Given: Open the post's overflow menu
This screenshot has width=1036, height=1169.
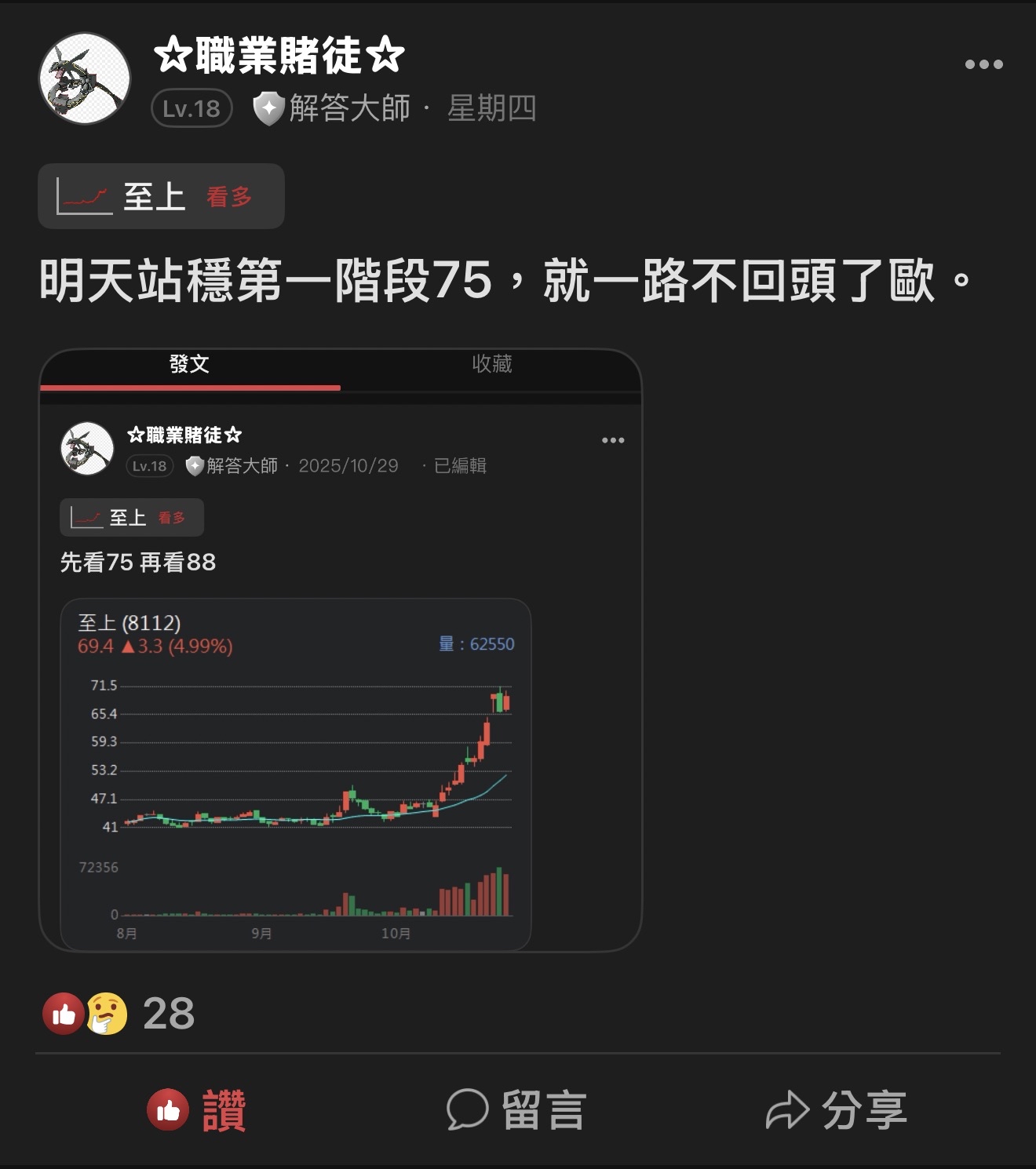Looking at the screenshot, I should [983, 64].
